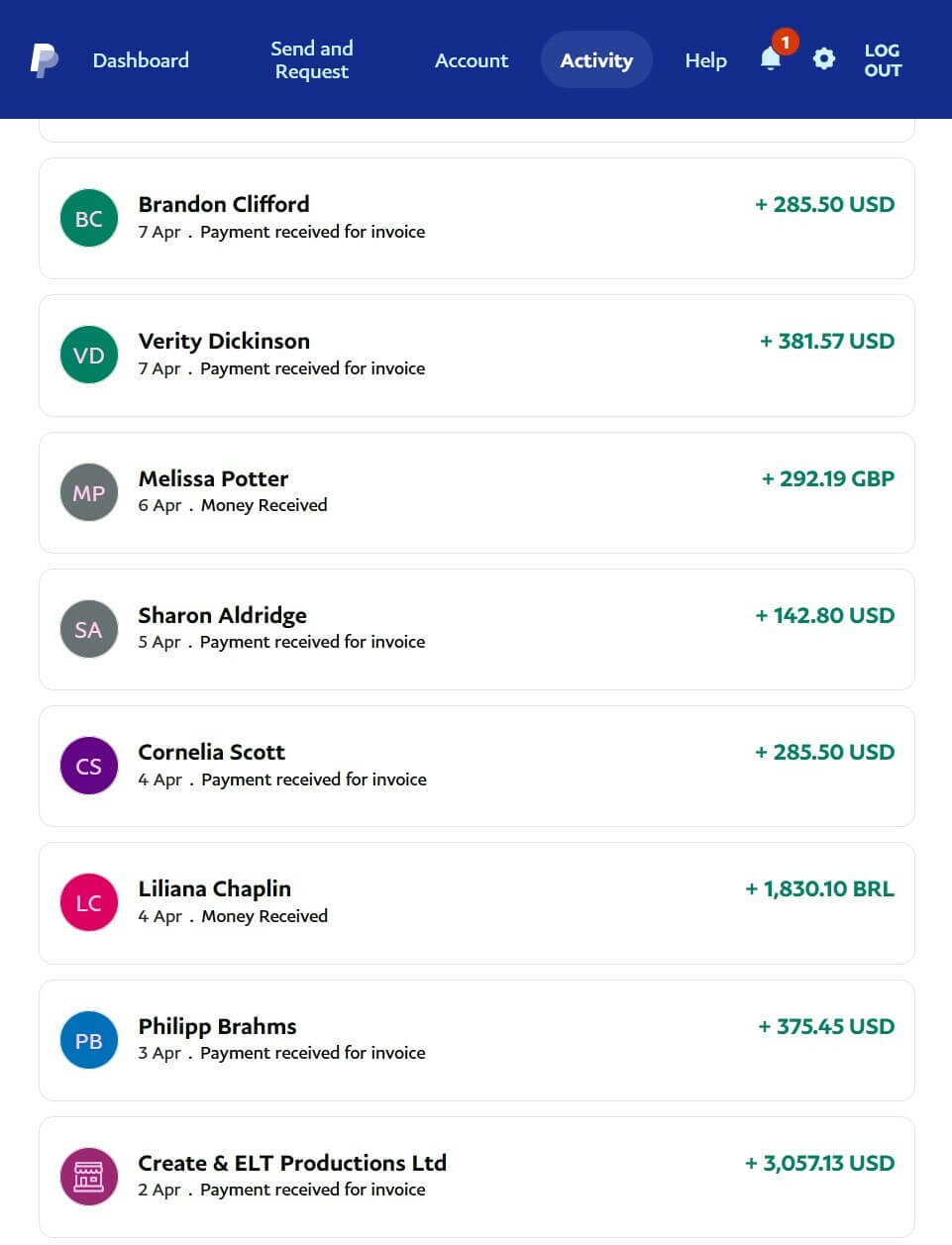Select the Activity tab
The image size is (952, 1245).
[596, 60]
